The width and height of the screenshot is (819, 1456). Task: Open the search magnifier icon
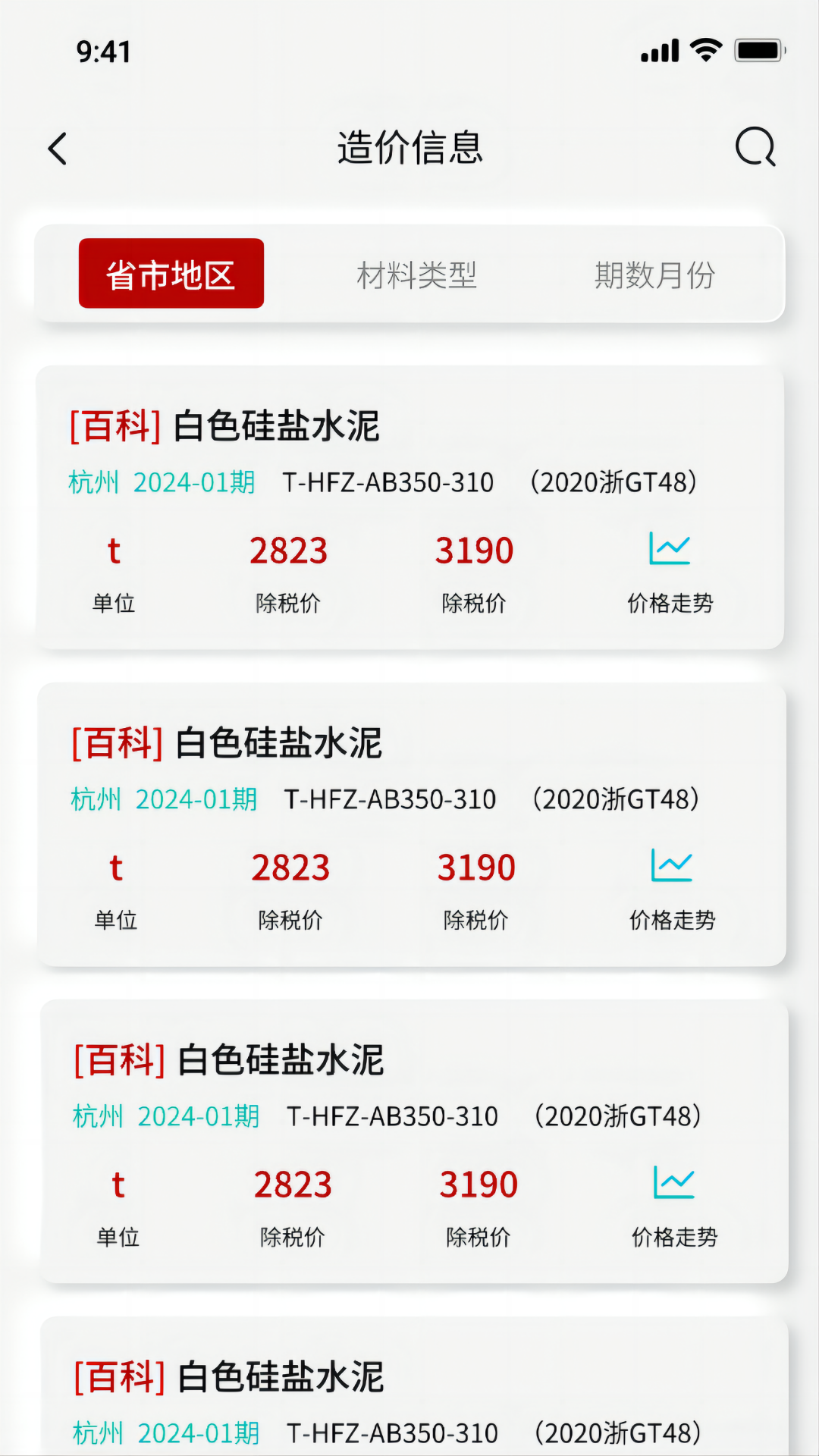tap(756, 146)
